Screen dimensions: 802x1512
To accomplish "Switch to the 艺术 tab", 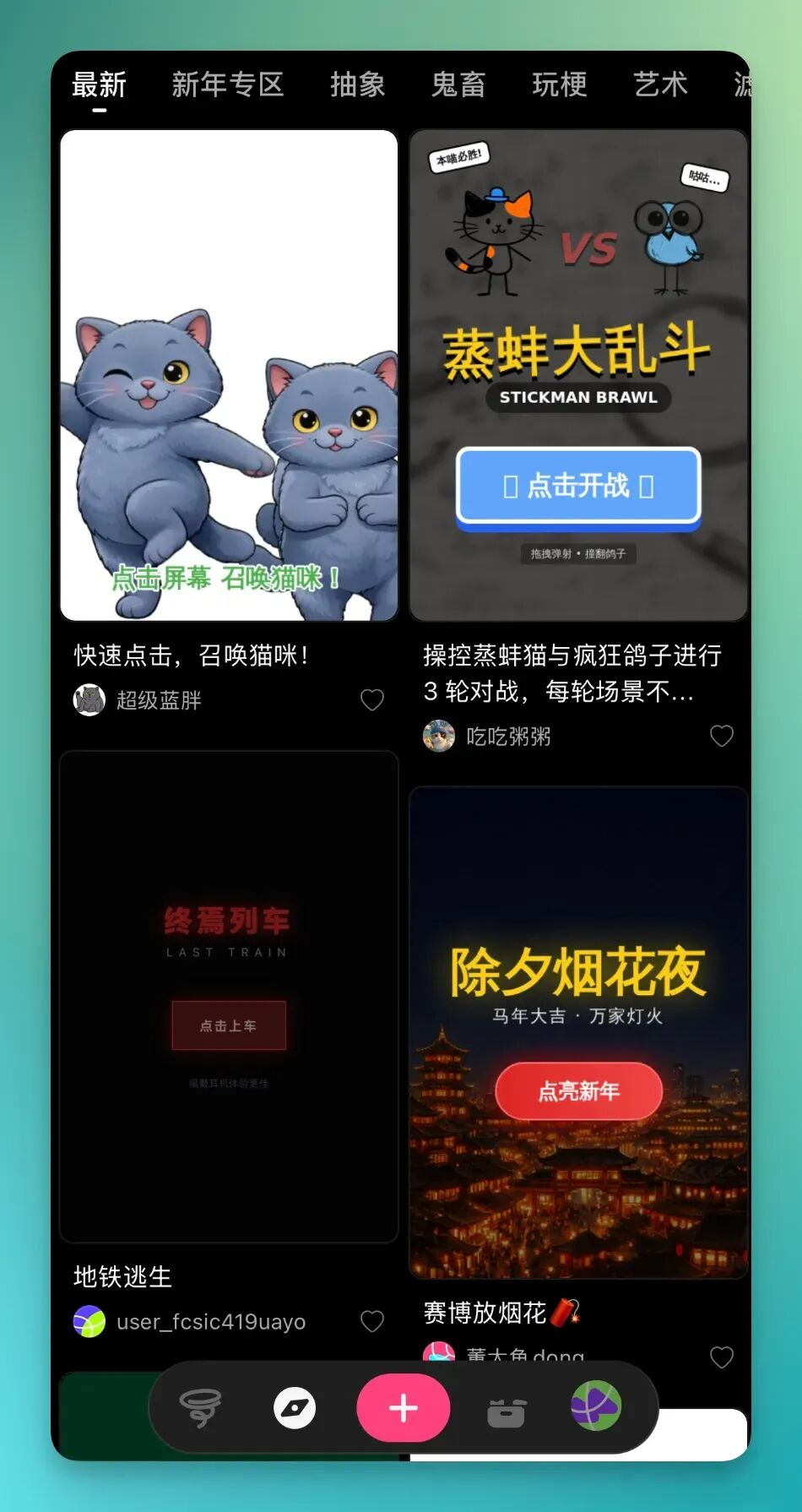I will (660, 84).
